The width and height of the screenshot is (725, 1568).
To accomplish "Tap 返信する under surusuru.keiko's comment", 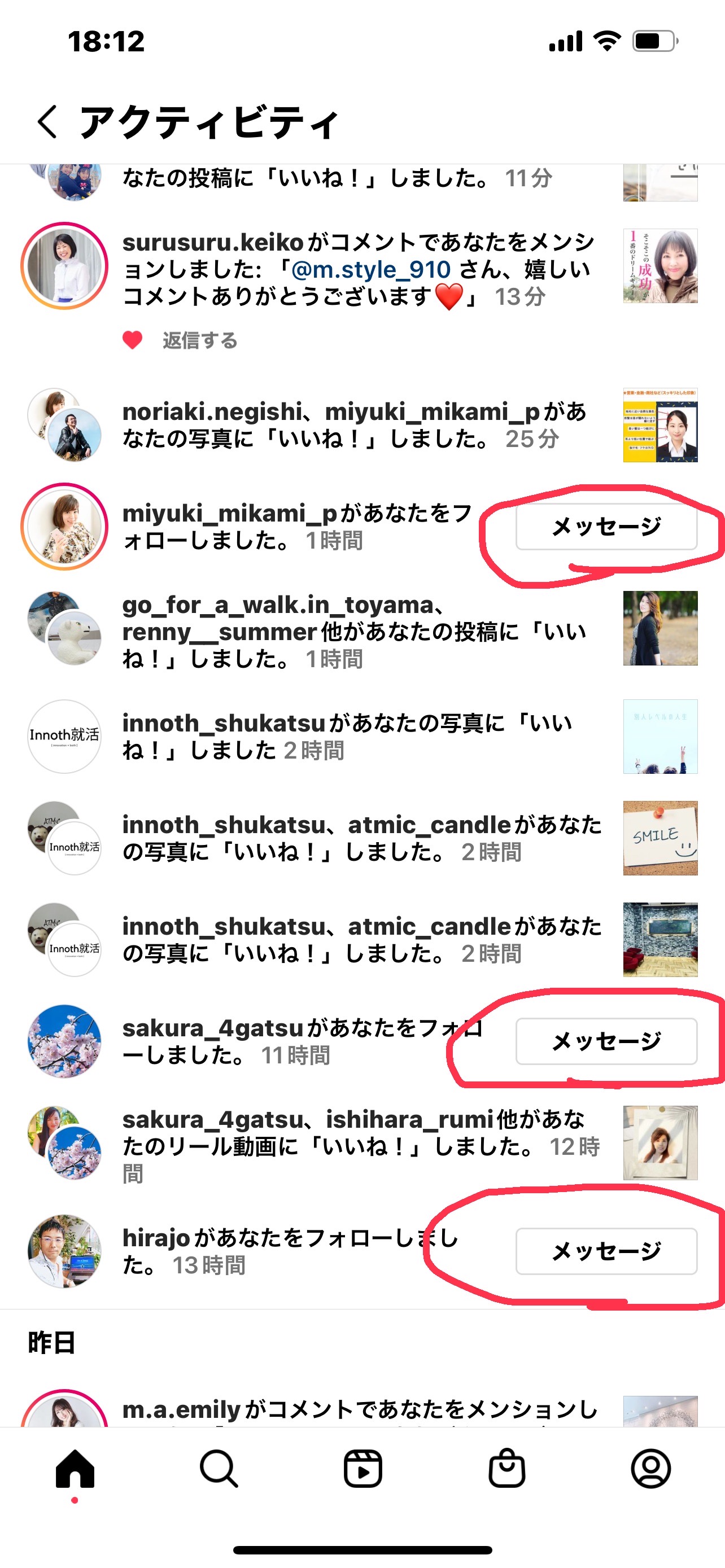I will click(200, 340).
